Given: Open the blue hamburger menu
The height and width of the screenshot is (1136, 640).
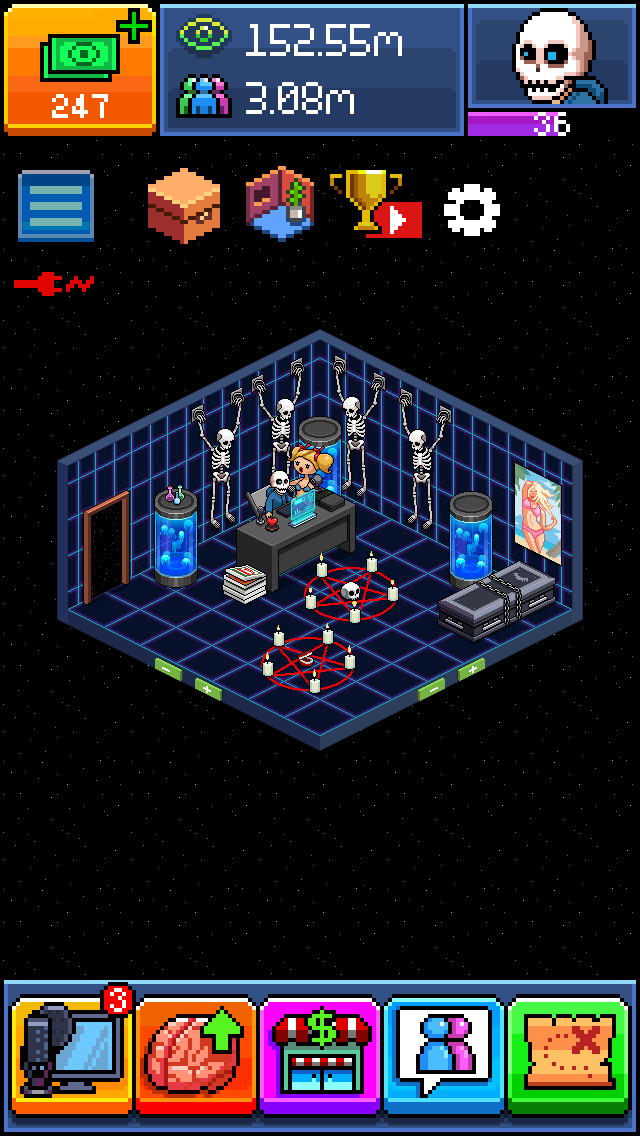Looking at the screenshot, I should coord(56,206).
